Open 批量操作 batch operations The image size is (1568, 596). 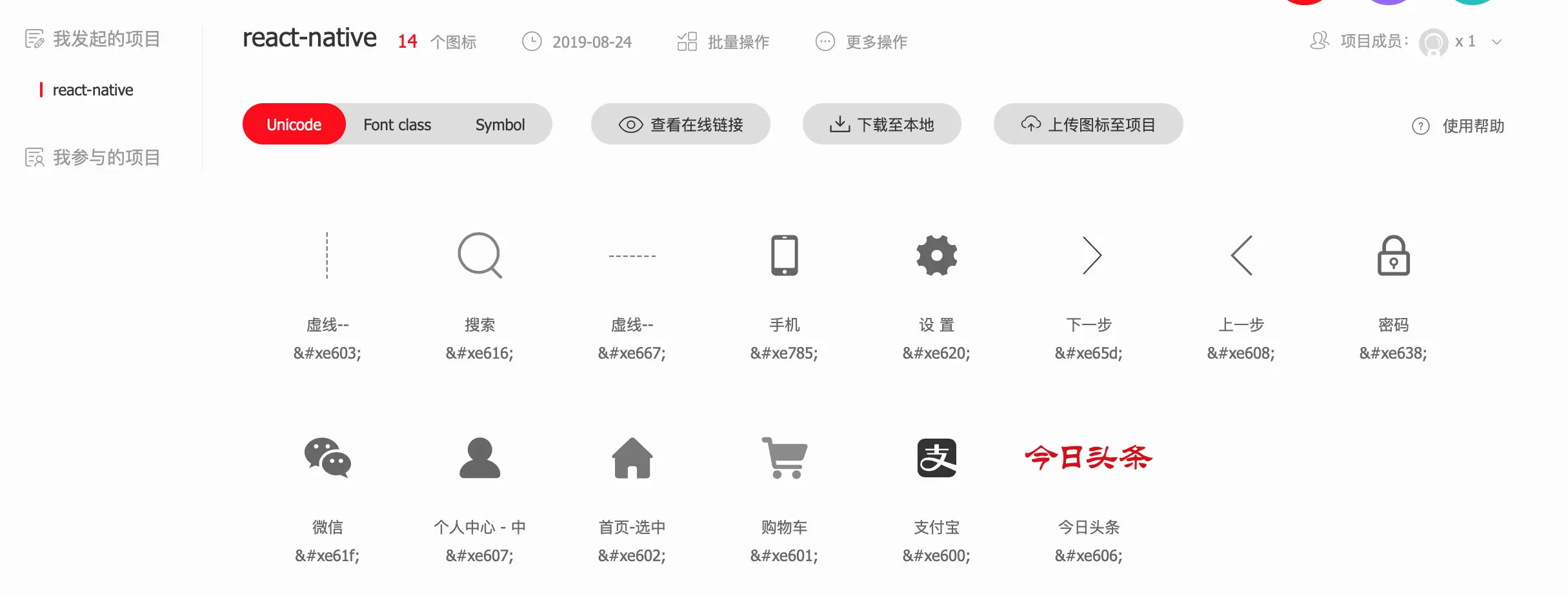pyautogui.click(x=724, y=42)
